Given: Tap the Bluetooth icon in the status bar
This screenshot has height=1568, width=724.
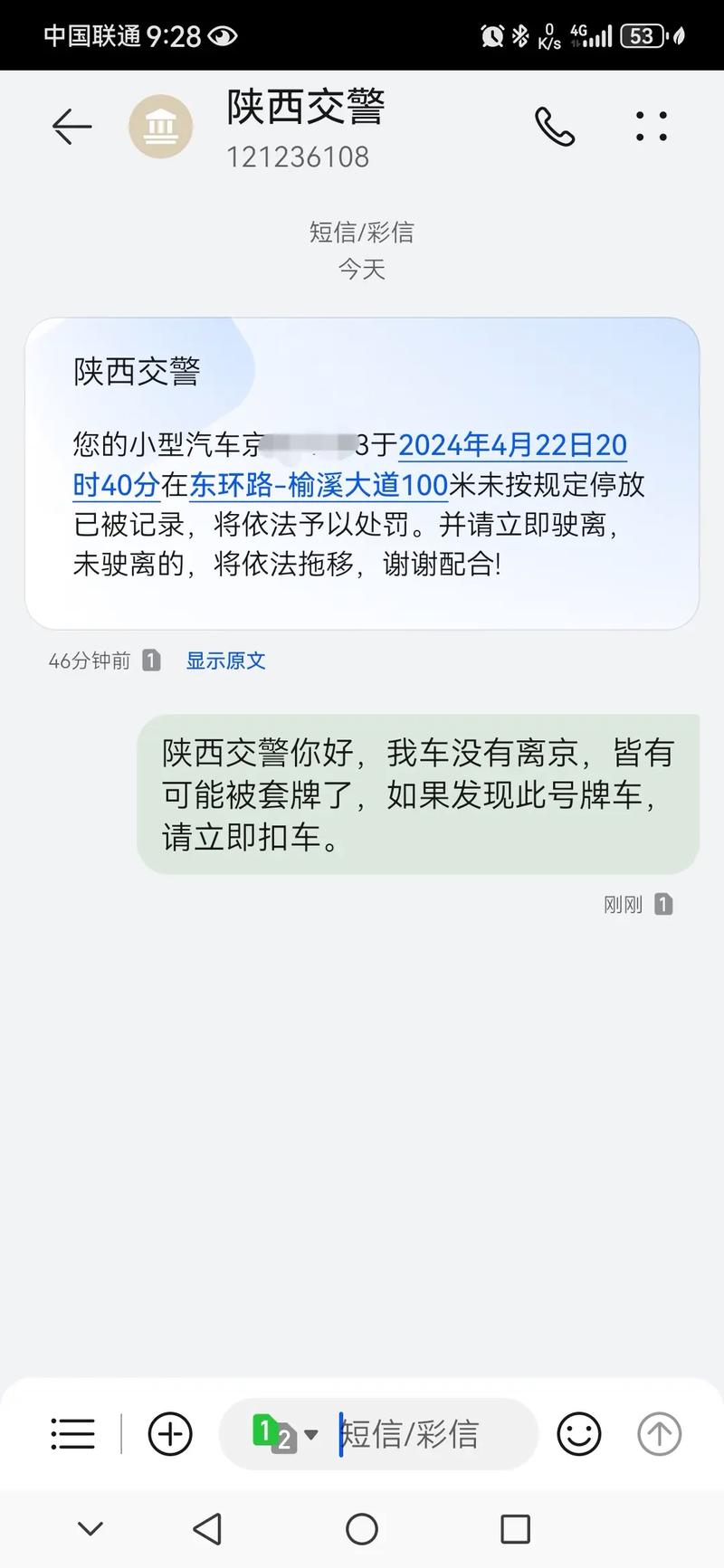Looking at the screenshot, I should tap(521, 34).
